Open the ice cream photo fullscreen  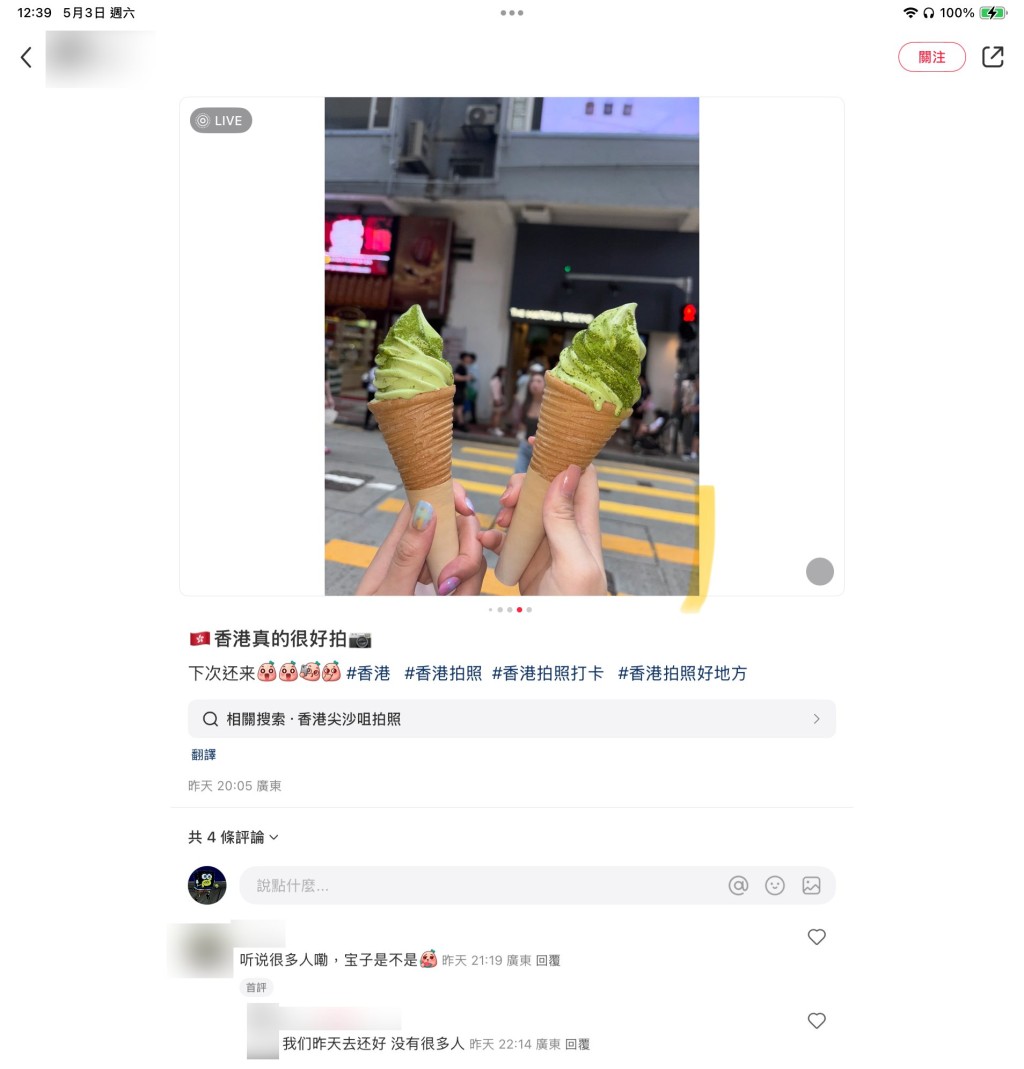(511, 346)
